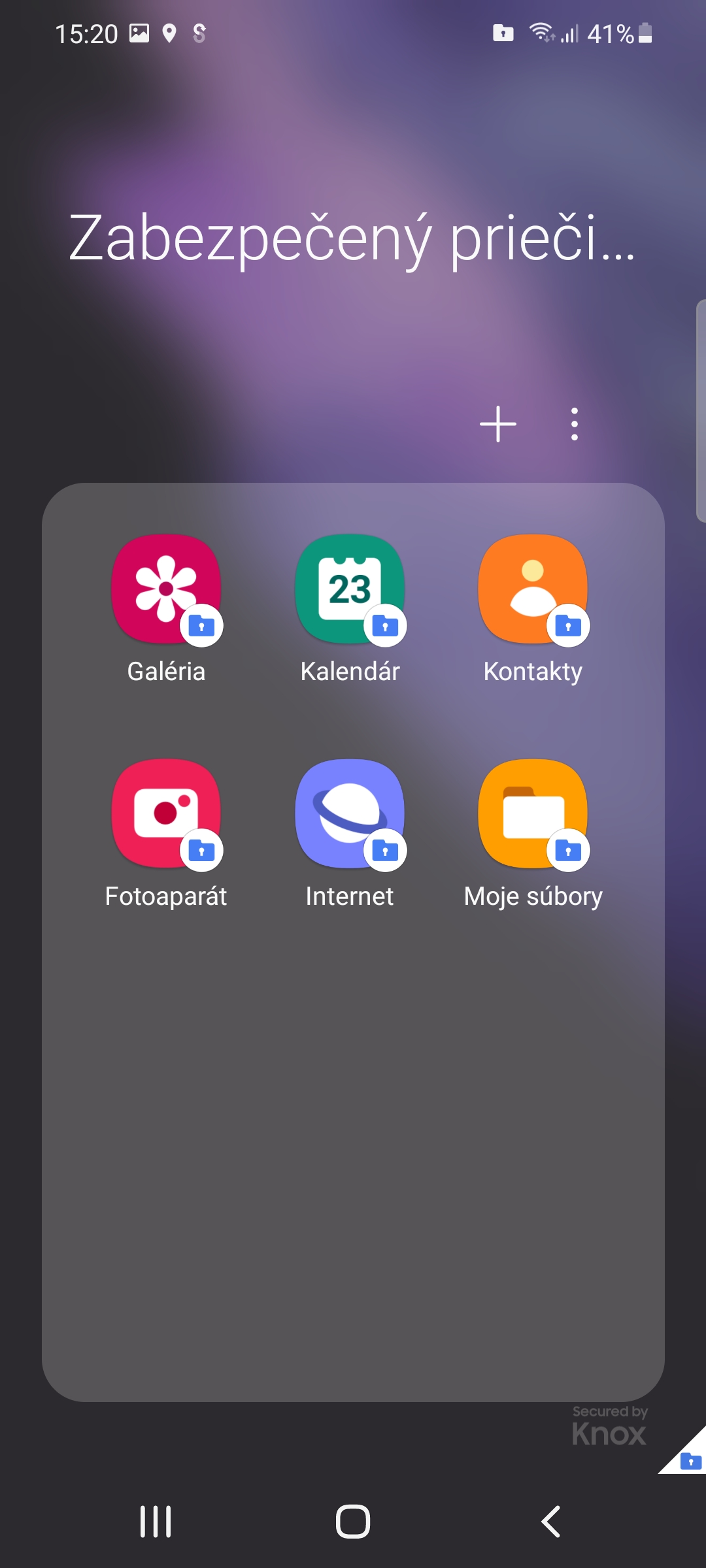Open Kontakty in the secure folder
This screenshot has height=1568, width=706.
533,589
